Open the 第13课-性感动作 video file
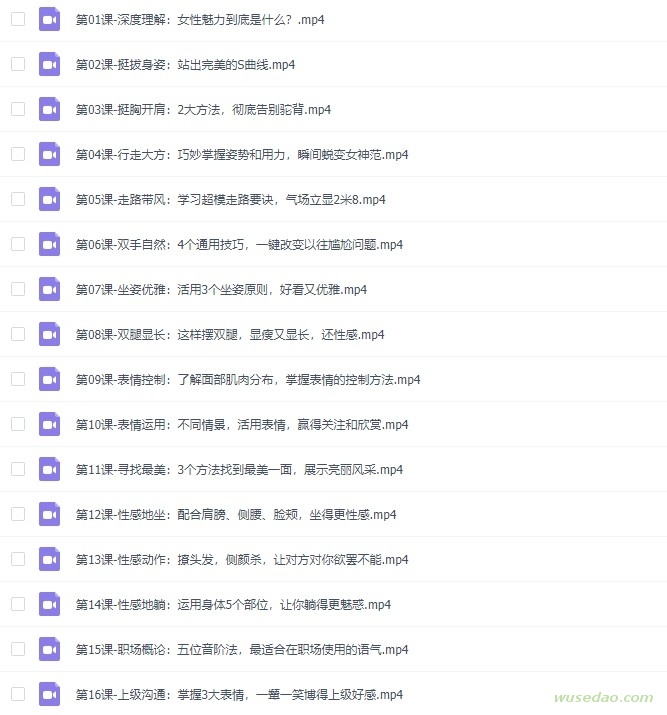Image resolution: width=667 pixels, height=715 pixels. [242, 559]
